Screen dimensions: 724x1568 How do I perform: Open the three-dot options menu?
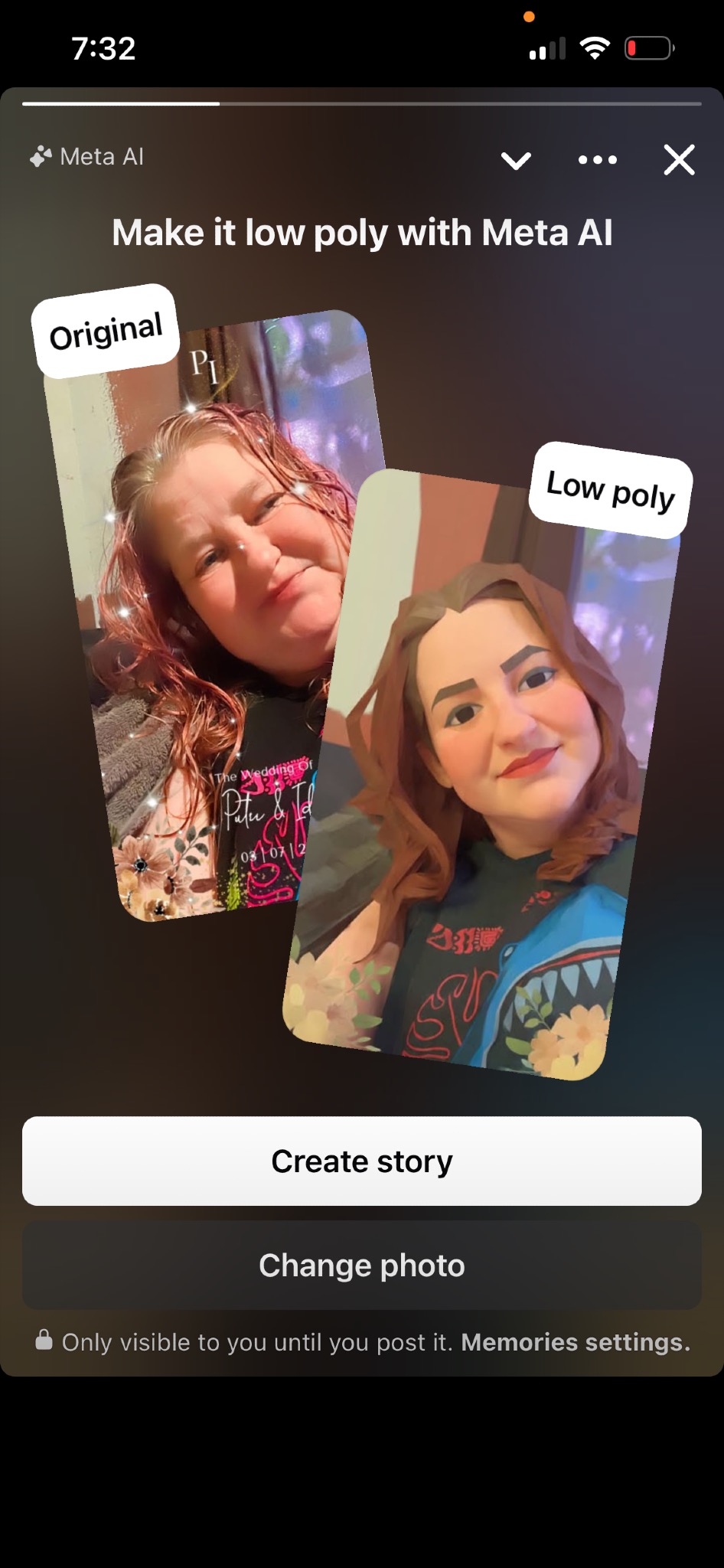click(x=598, y=160)
